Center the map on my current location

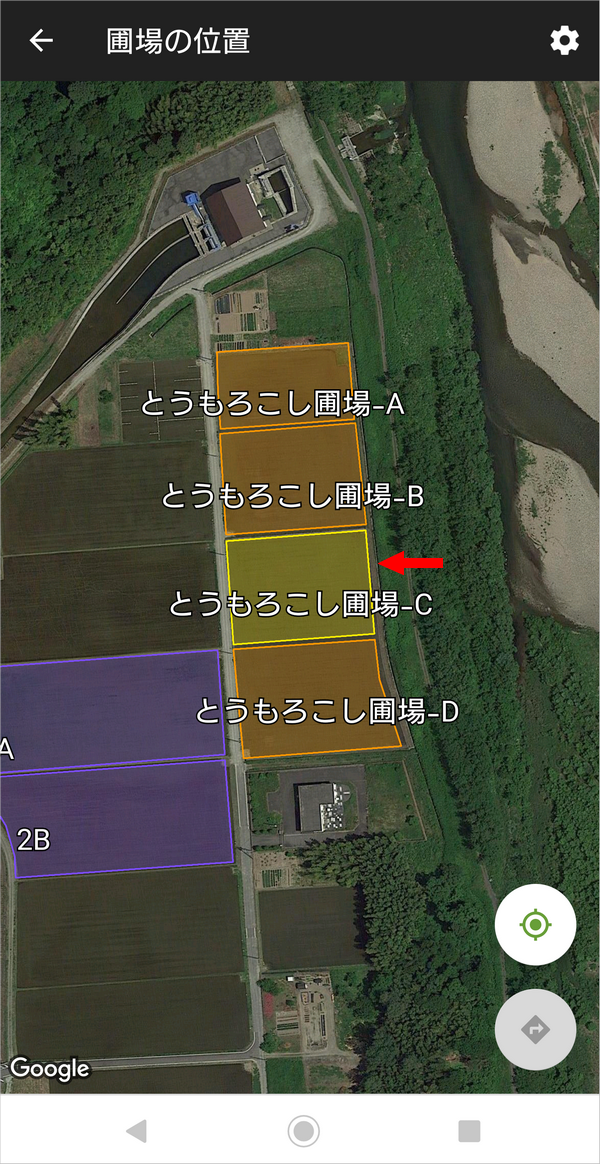click(x=535, y=925)
